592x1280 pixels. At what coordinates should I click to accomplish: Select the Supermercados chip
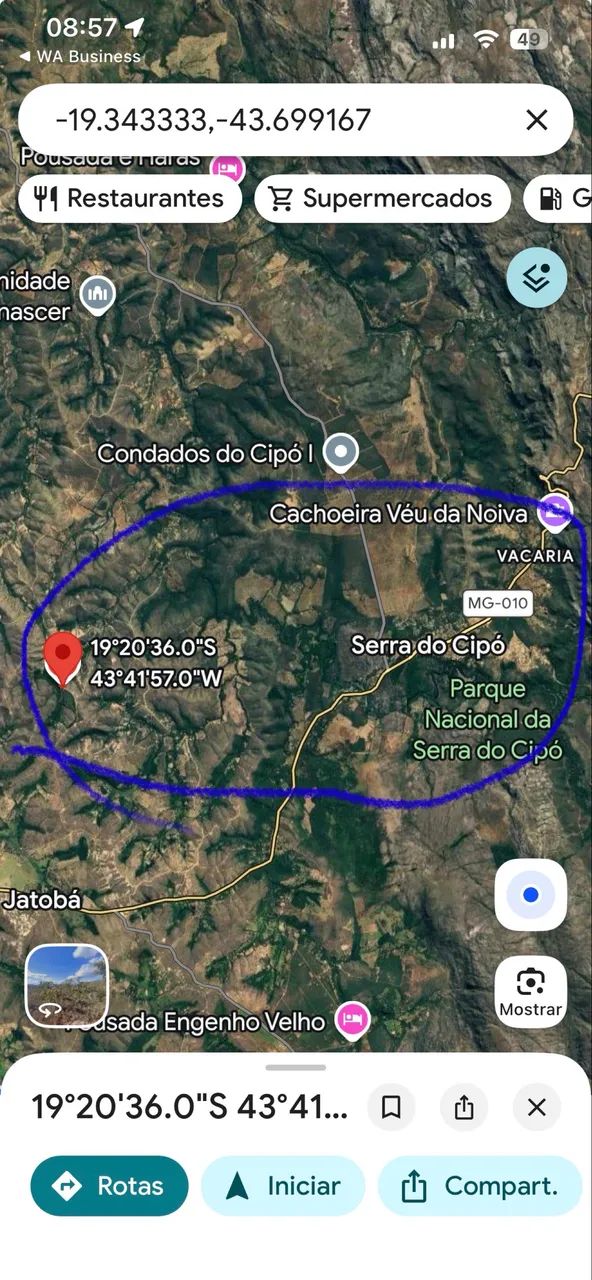[382, 198]
